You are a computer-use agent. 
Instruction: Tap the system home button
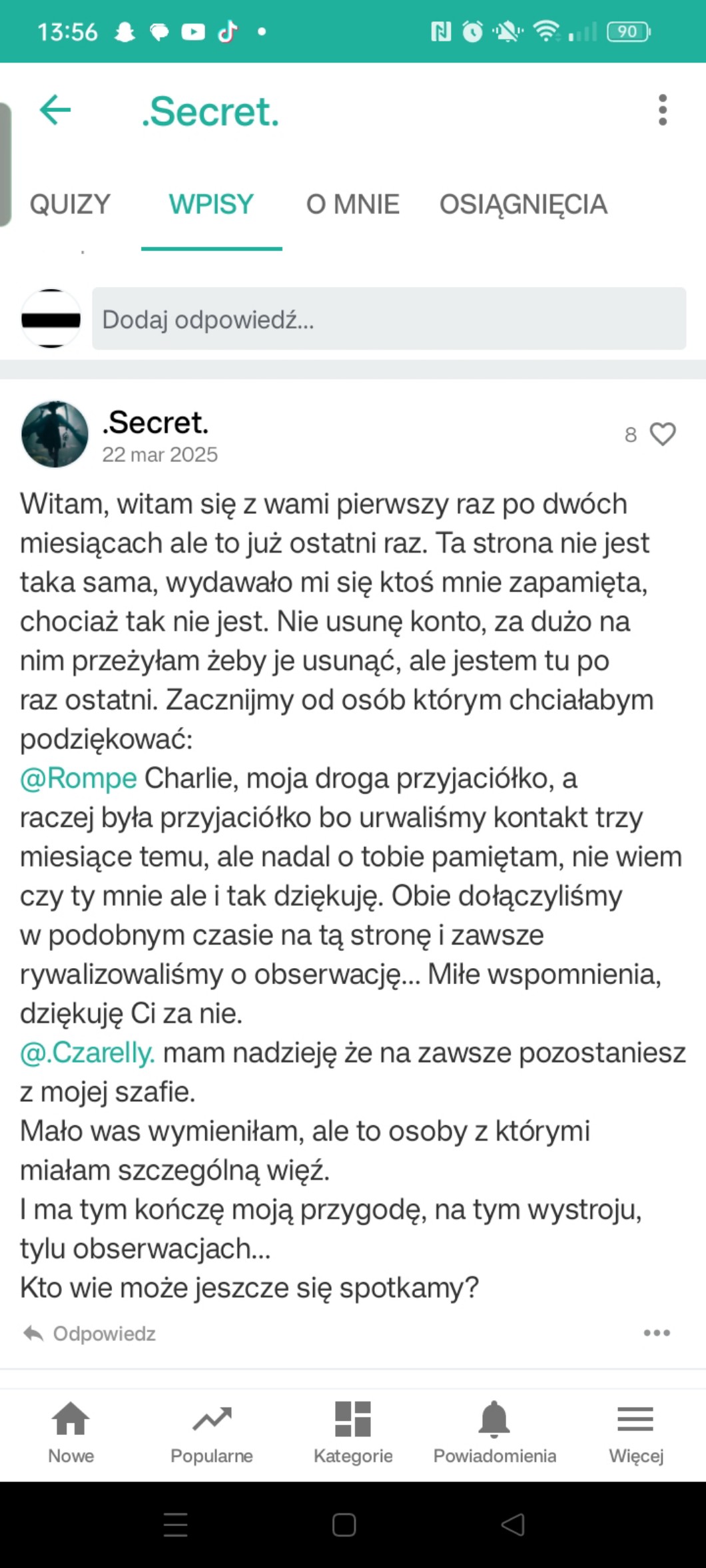pos(344,1525)
